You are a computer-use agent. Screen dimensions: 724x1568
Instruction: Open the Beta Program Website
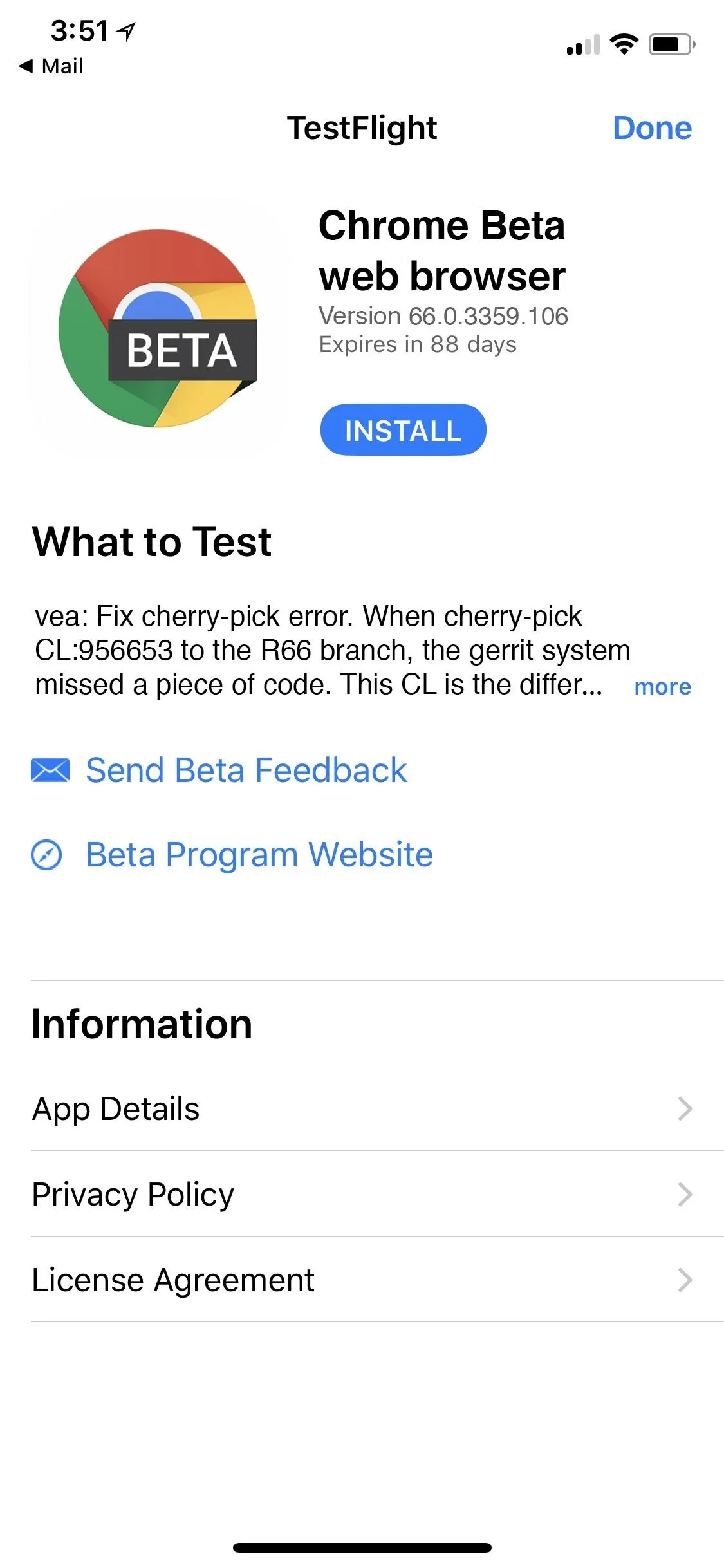coord(232,855)
